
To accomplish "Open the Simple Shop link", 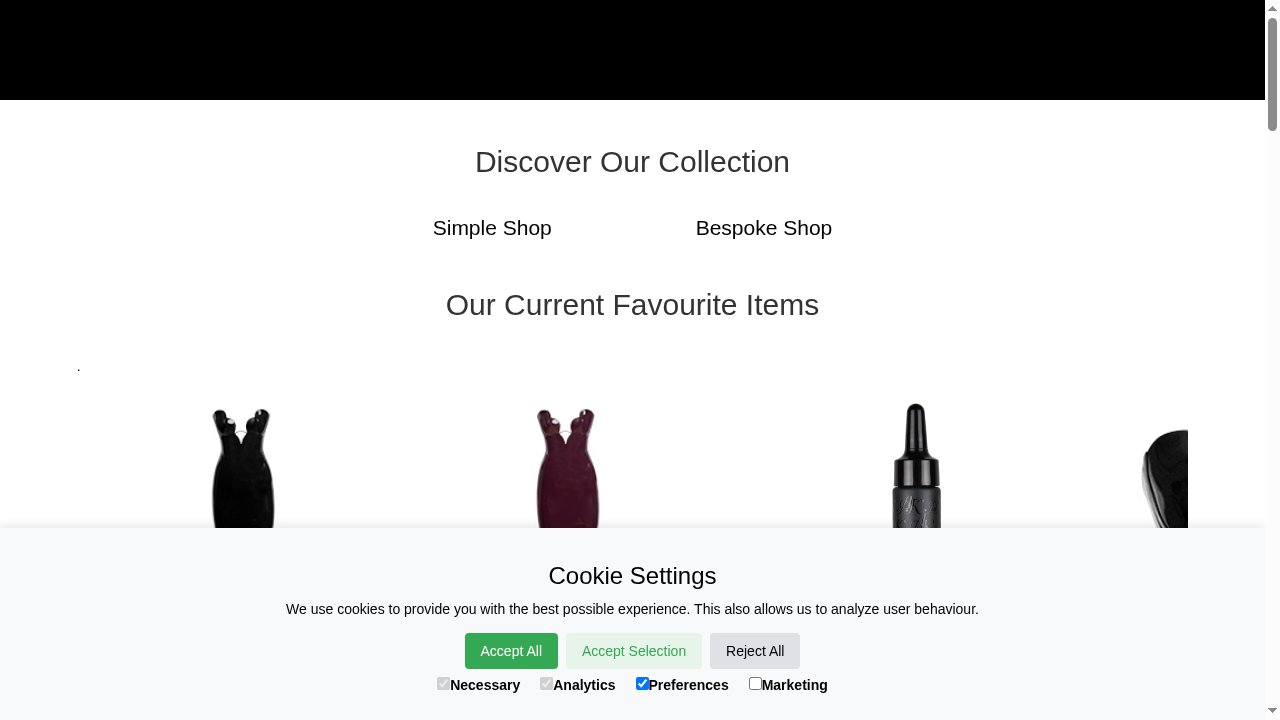I will [x=492, y=228].
